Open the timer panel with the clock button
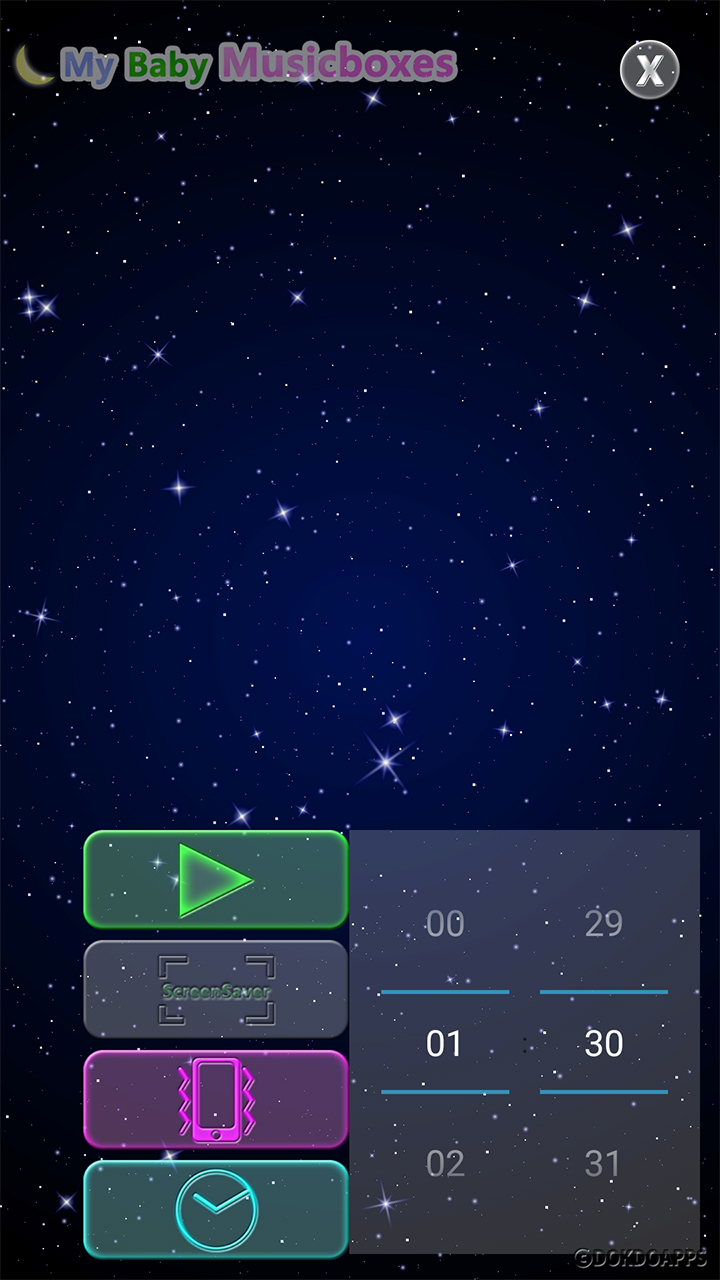 (x=215, y=1208)
